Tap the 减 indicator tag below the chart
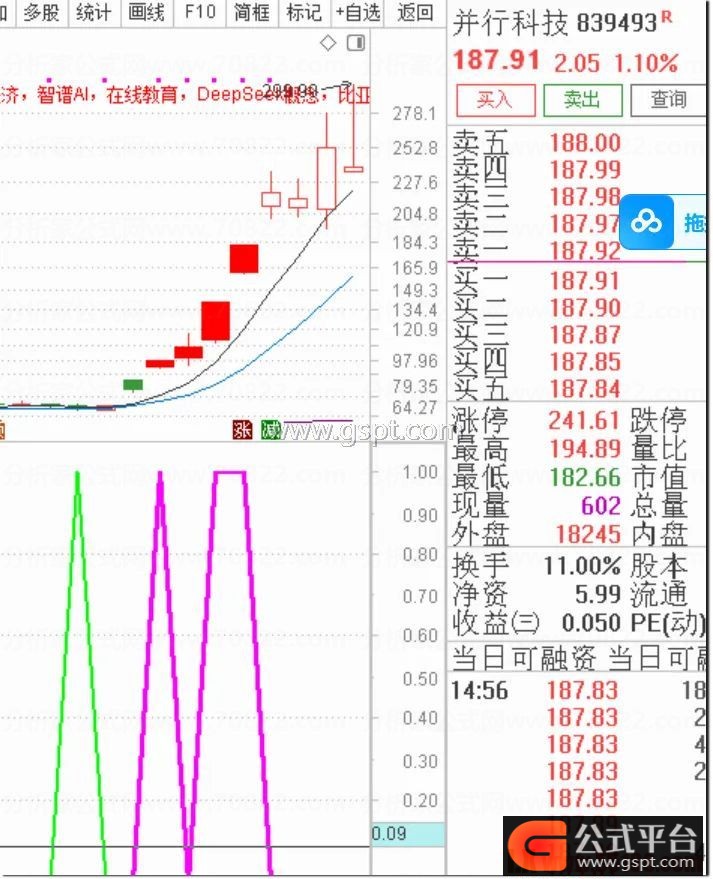 [x=269, y=430]
